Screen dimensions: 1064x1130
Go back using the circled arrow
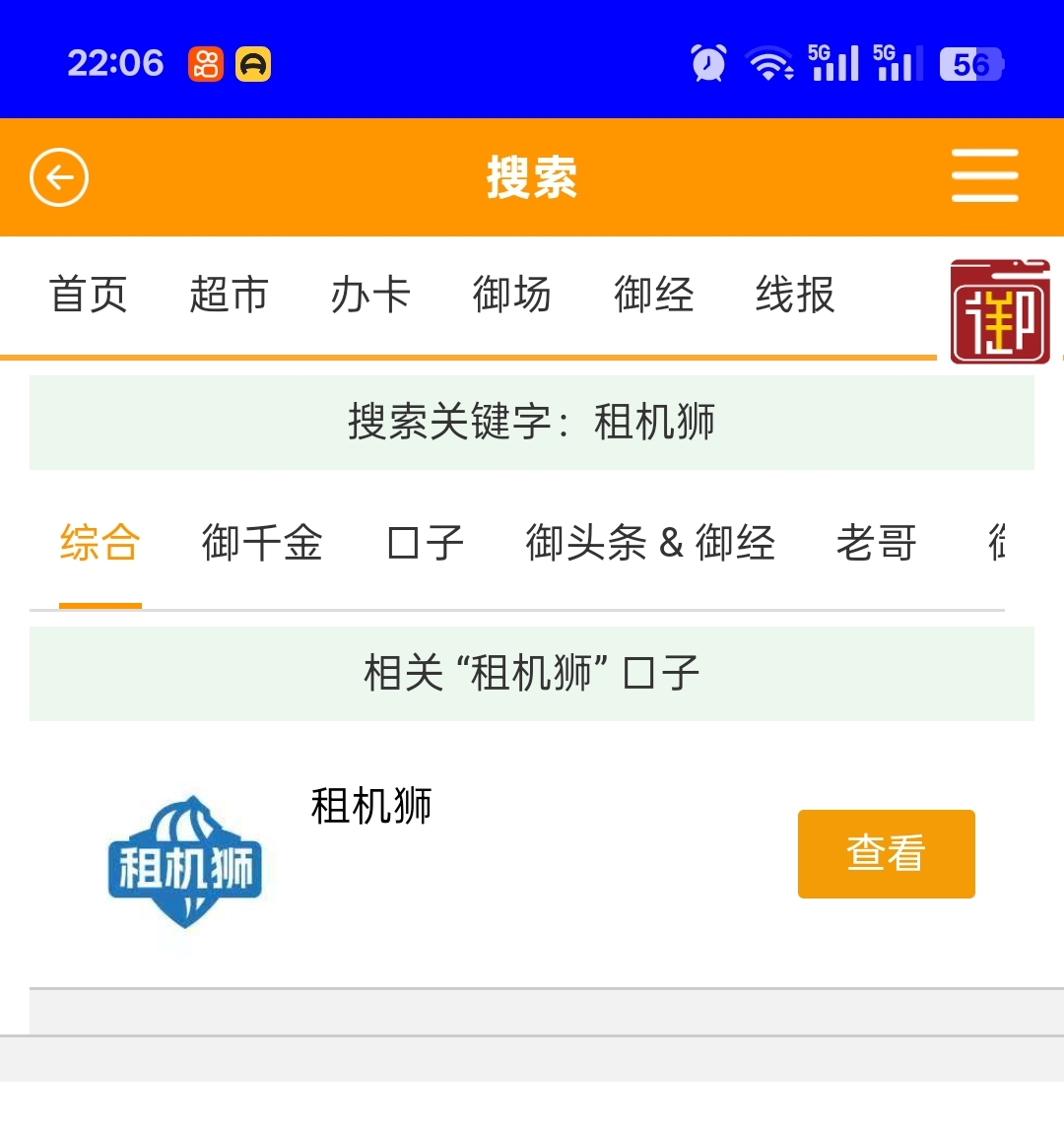click(59, 177)
